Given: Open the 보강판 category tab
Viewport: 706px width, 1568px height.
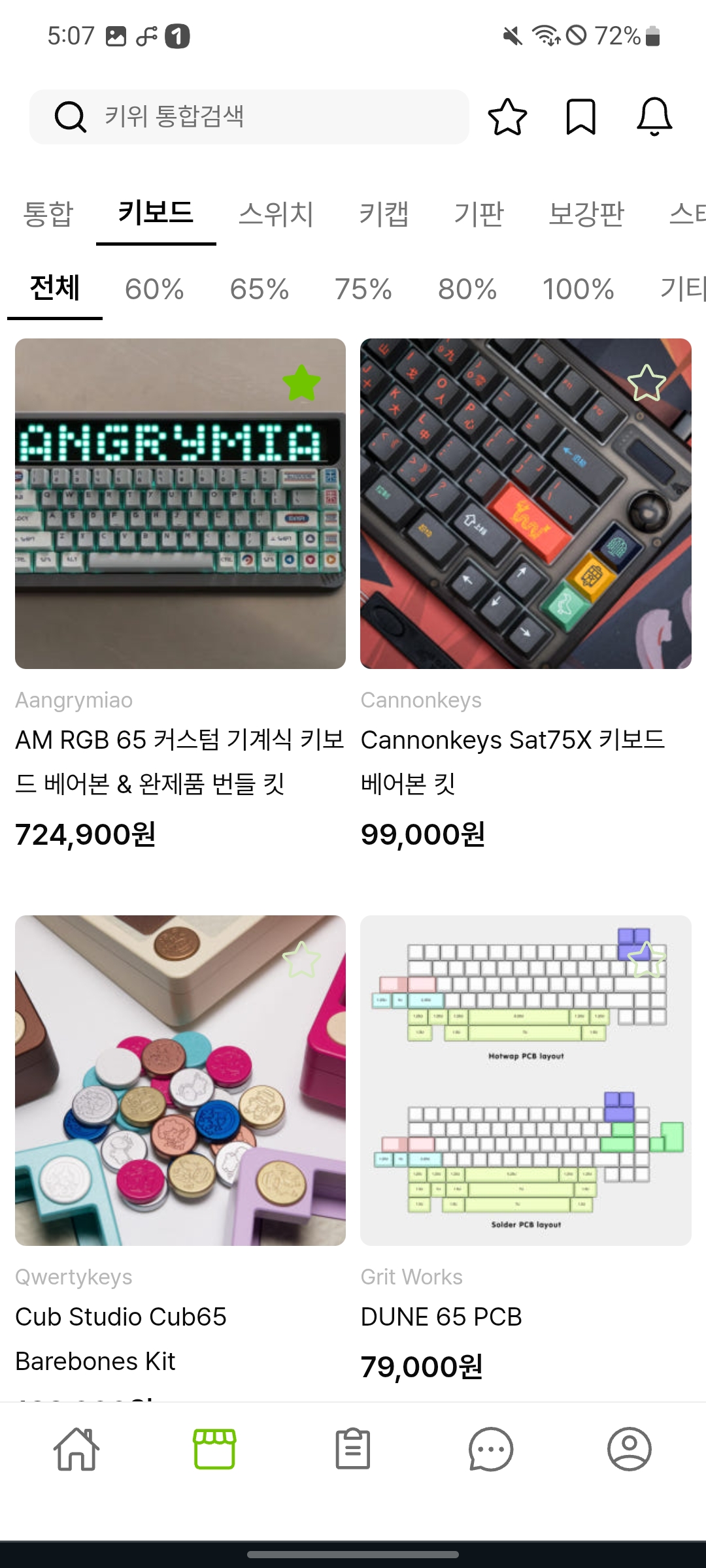Looking at the screenshot, I should pos(586,214).
